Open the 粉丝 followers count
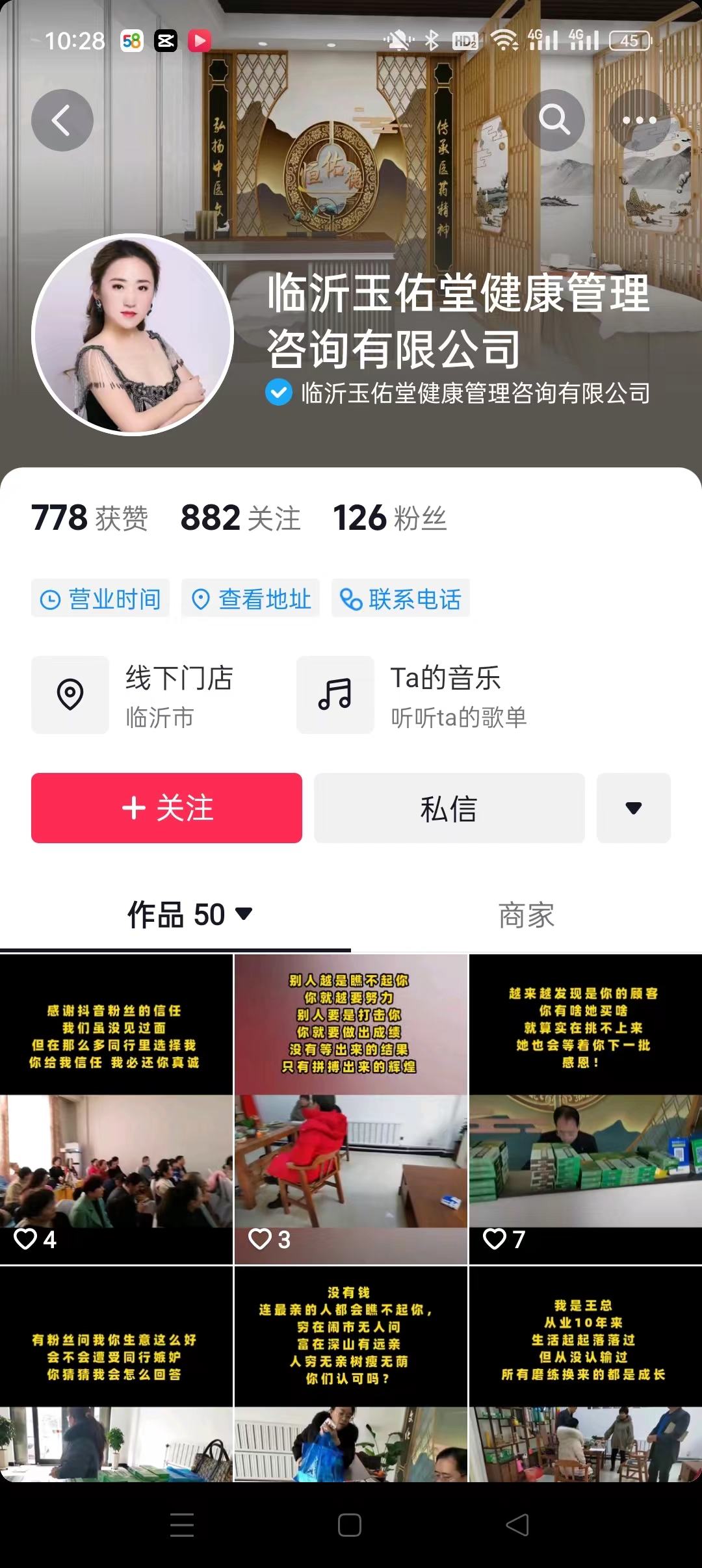This screenshot has width=702, height=1568. point(390,518)
